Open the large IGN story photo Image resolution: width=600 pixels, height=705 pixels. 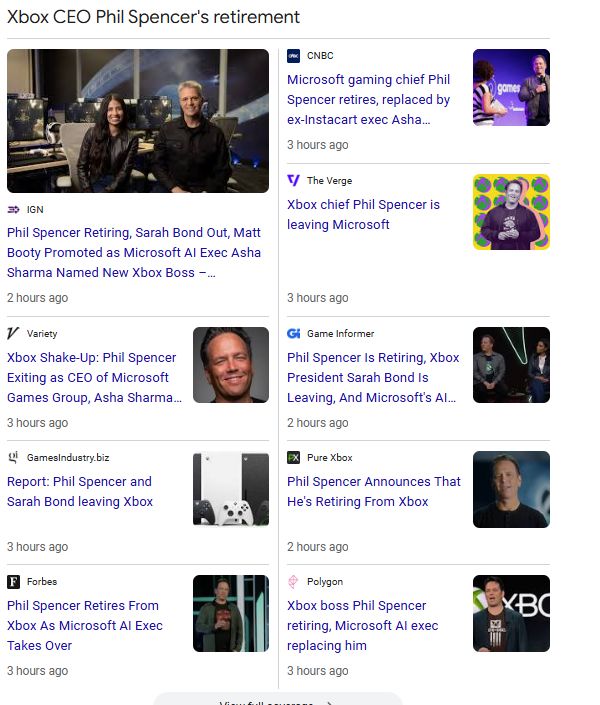tap(138, 121)
